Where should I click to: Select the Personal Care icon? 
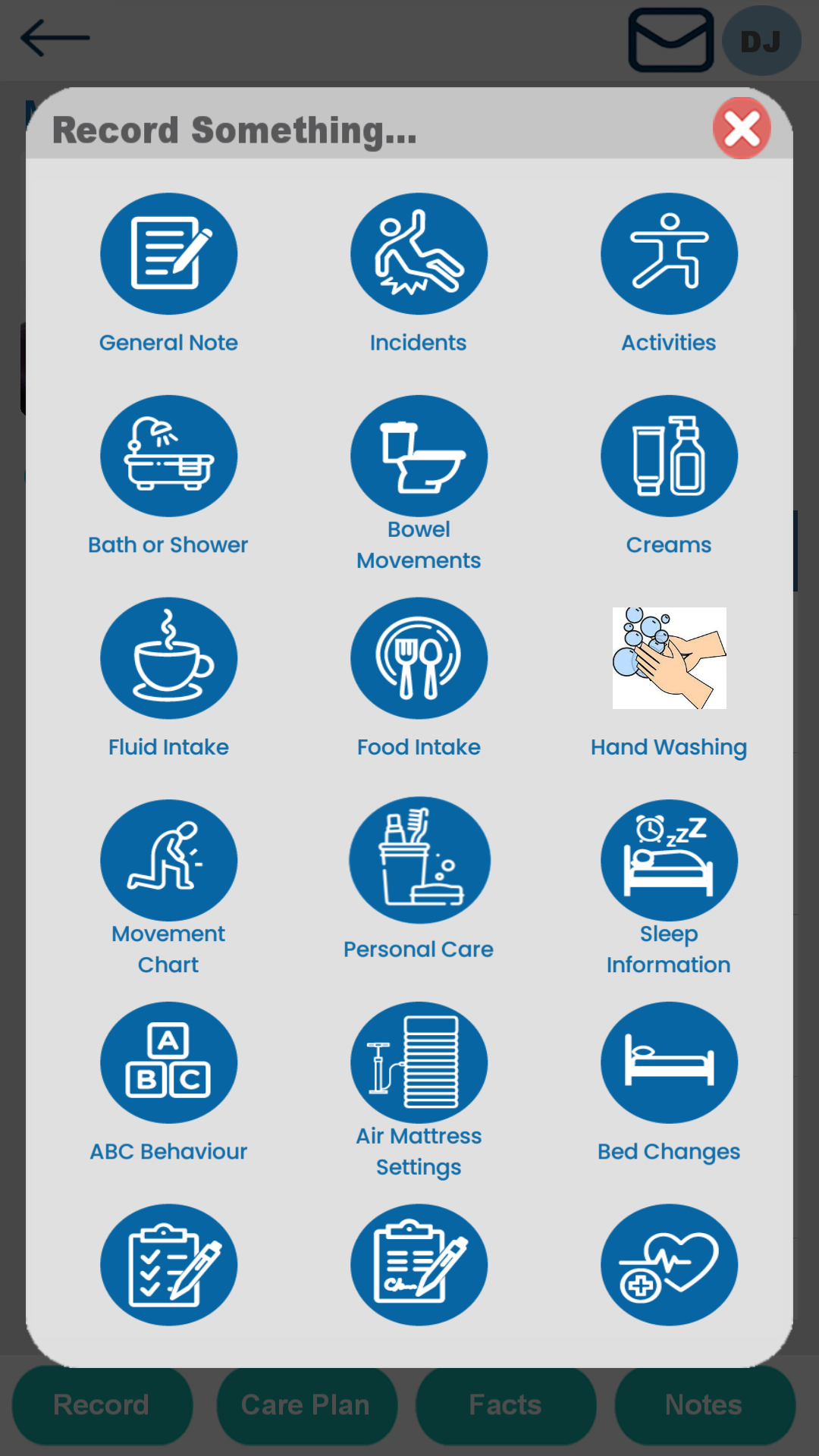coord(419,860)
